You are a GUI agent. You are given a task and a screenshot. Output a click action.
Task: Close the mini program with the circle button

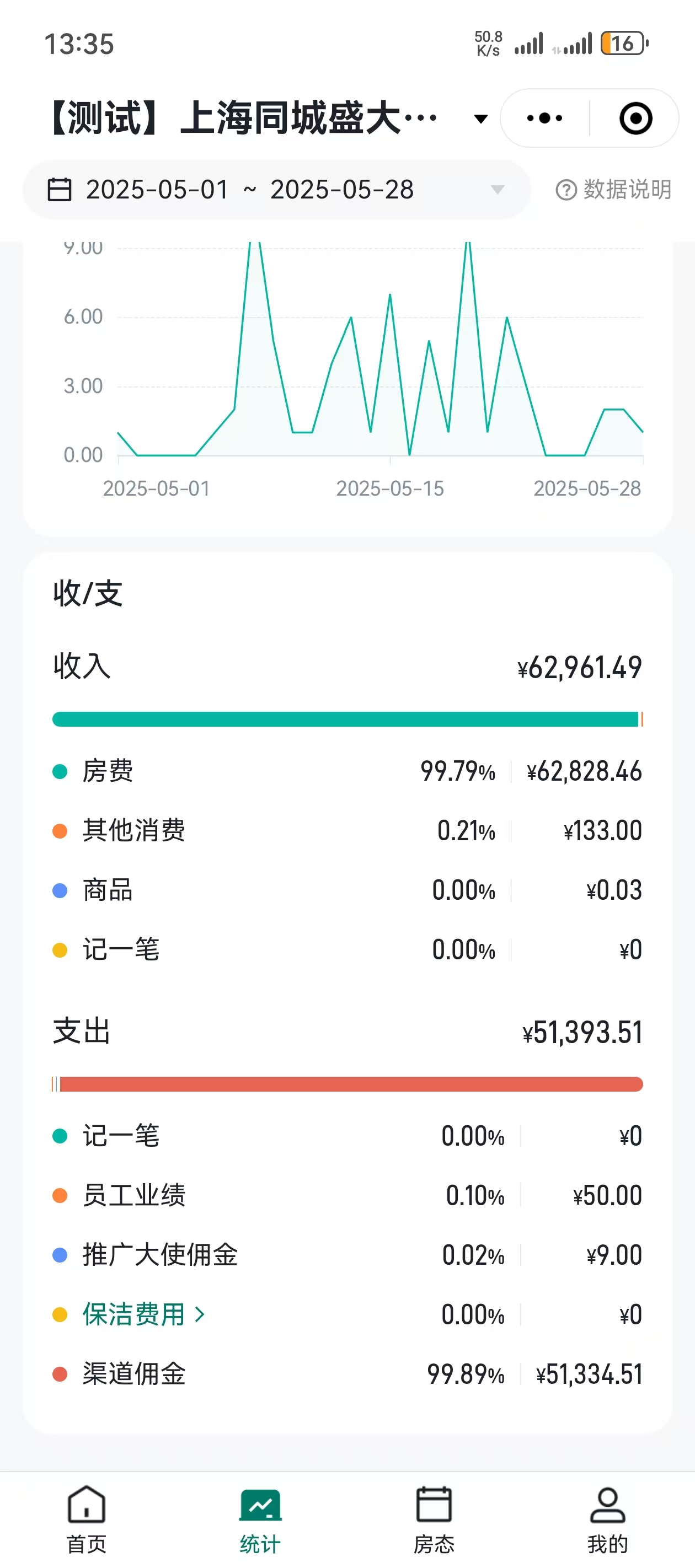tap(635, 118)
